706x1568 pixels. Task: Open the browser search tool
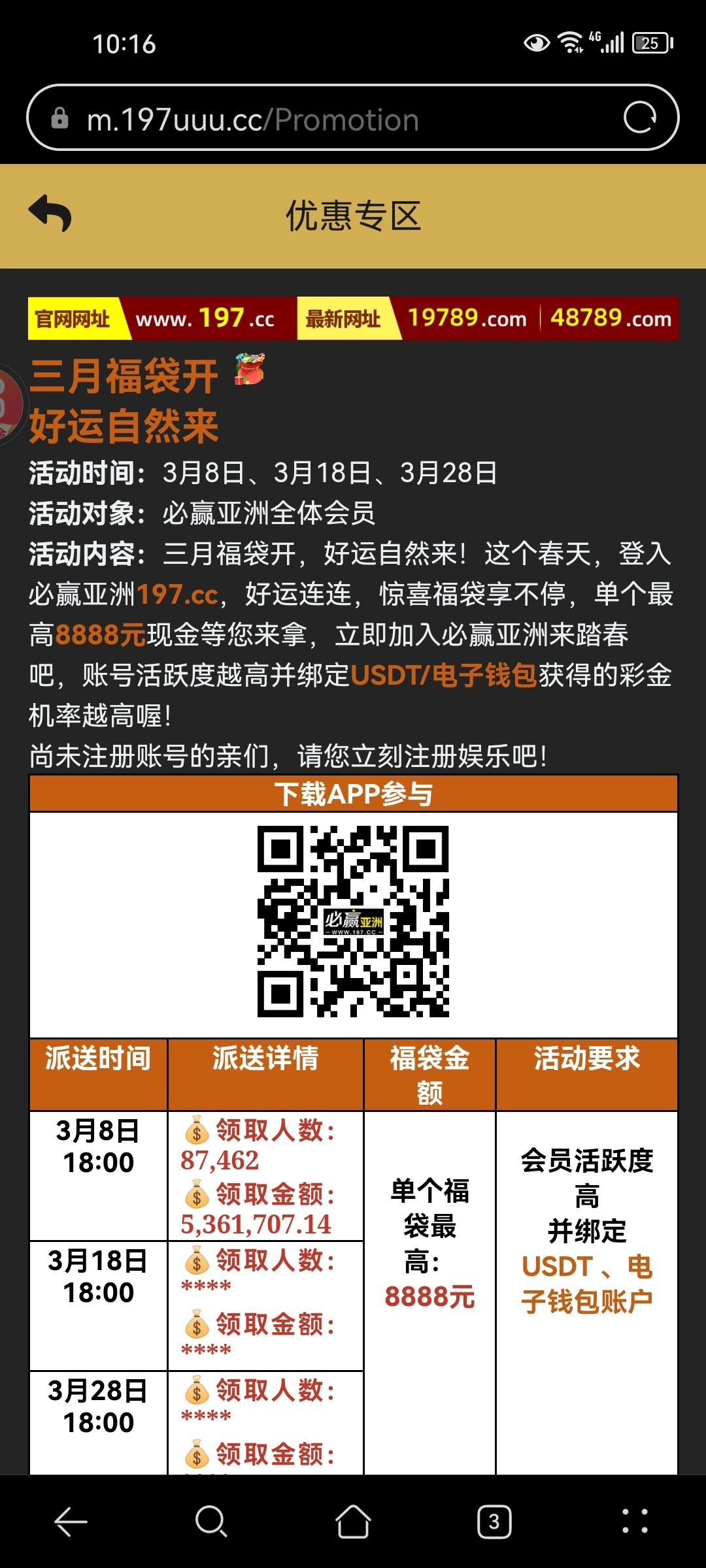[211, 1522]
